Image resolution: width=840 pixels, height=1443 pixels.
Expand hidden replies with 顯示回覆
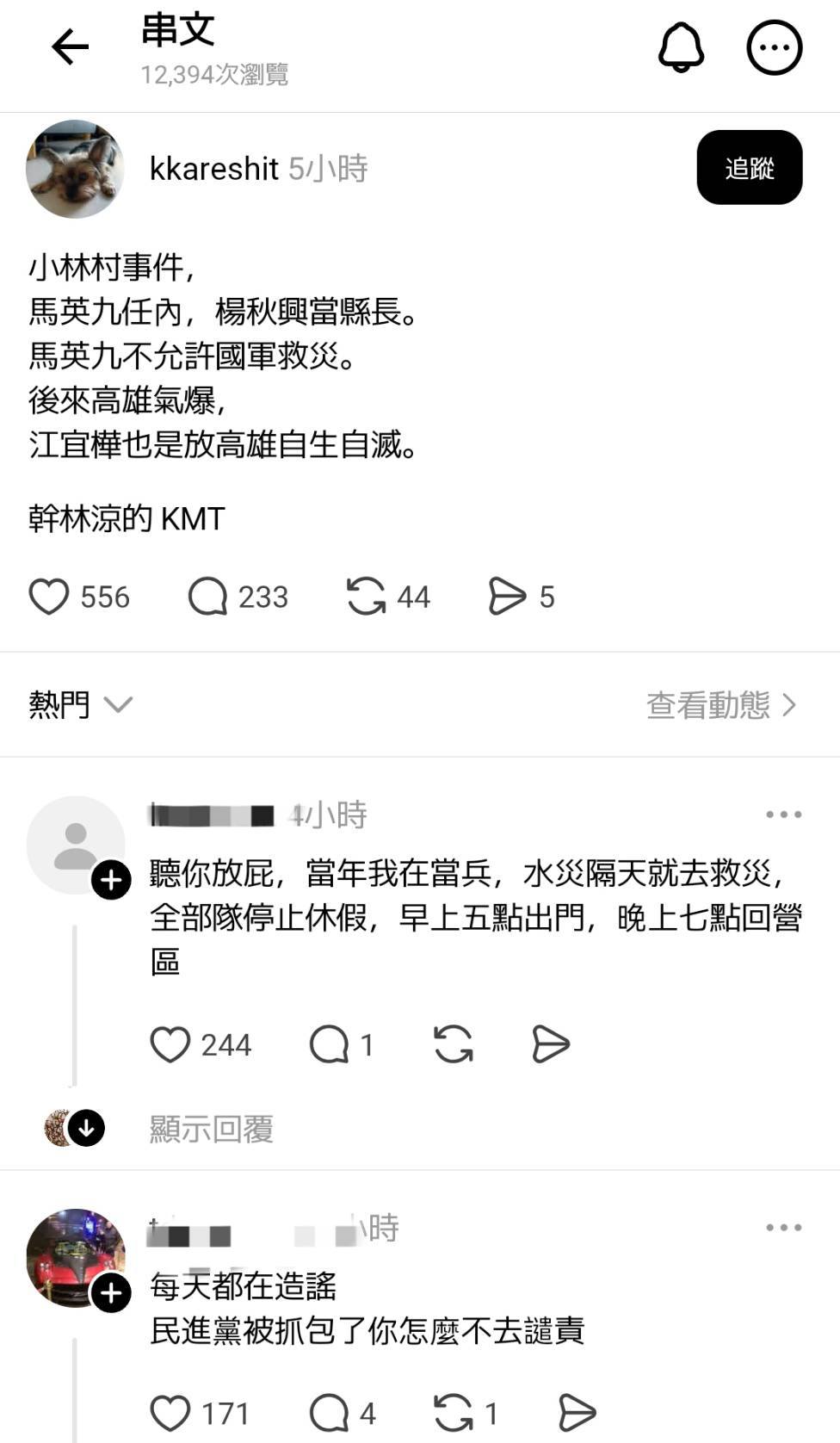click(x=211, y=1128)
